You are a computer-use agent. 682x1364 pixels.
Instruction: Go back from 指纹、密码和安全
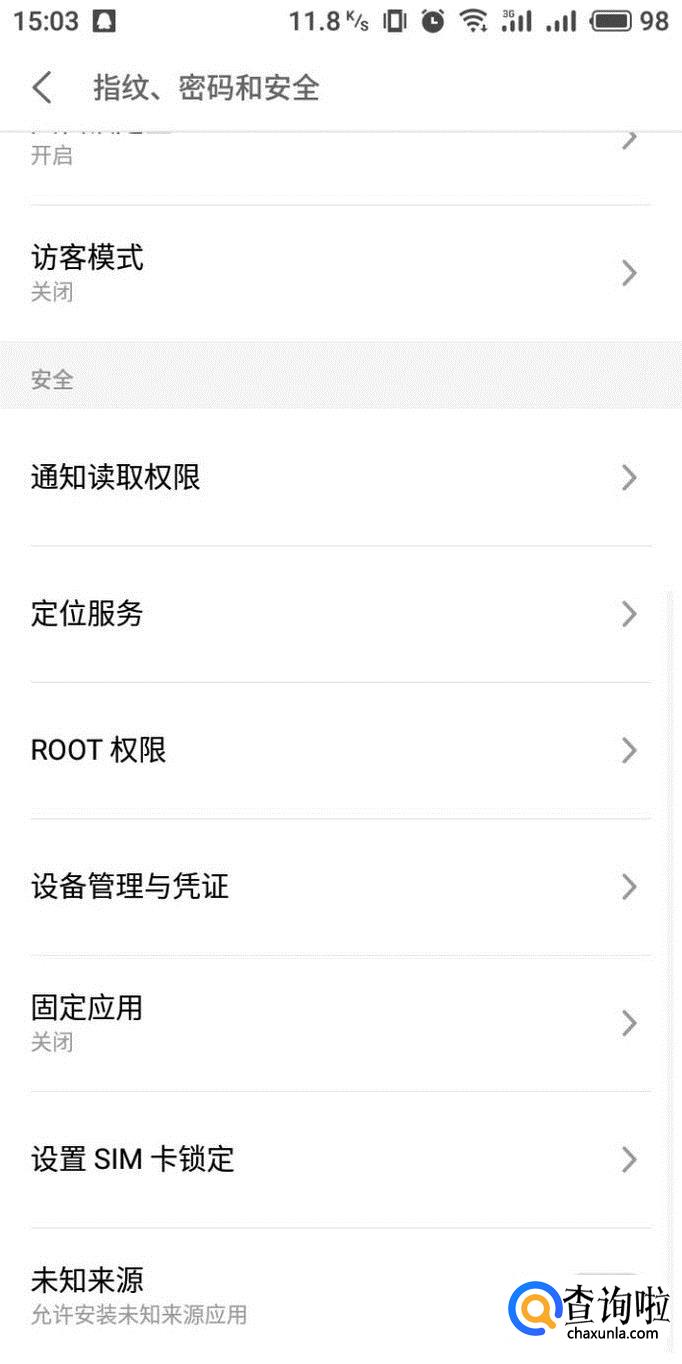coord(42,88)
